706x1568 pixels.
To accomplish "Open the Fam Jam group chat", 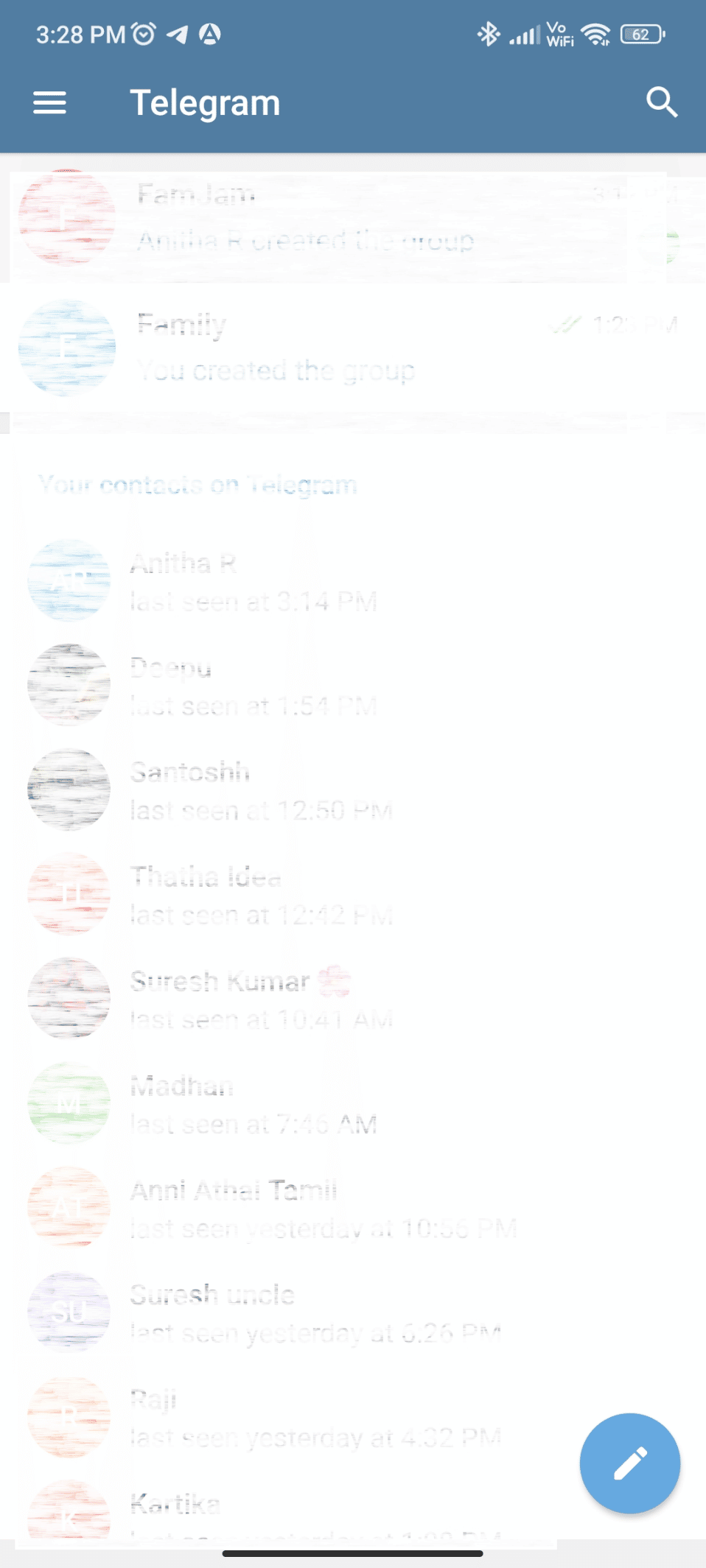I will point(332,218).
